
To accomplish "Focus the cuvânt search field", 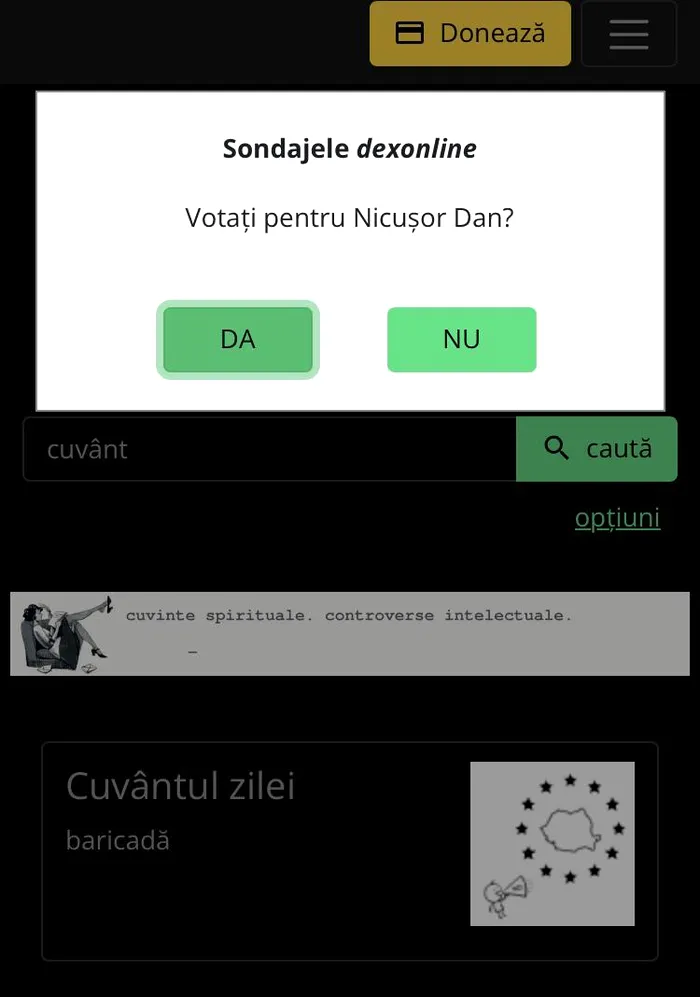I will pos(270,450).
